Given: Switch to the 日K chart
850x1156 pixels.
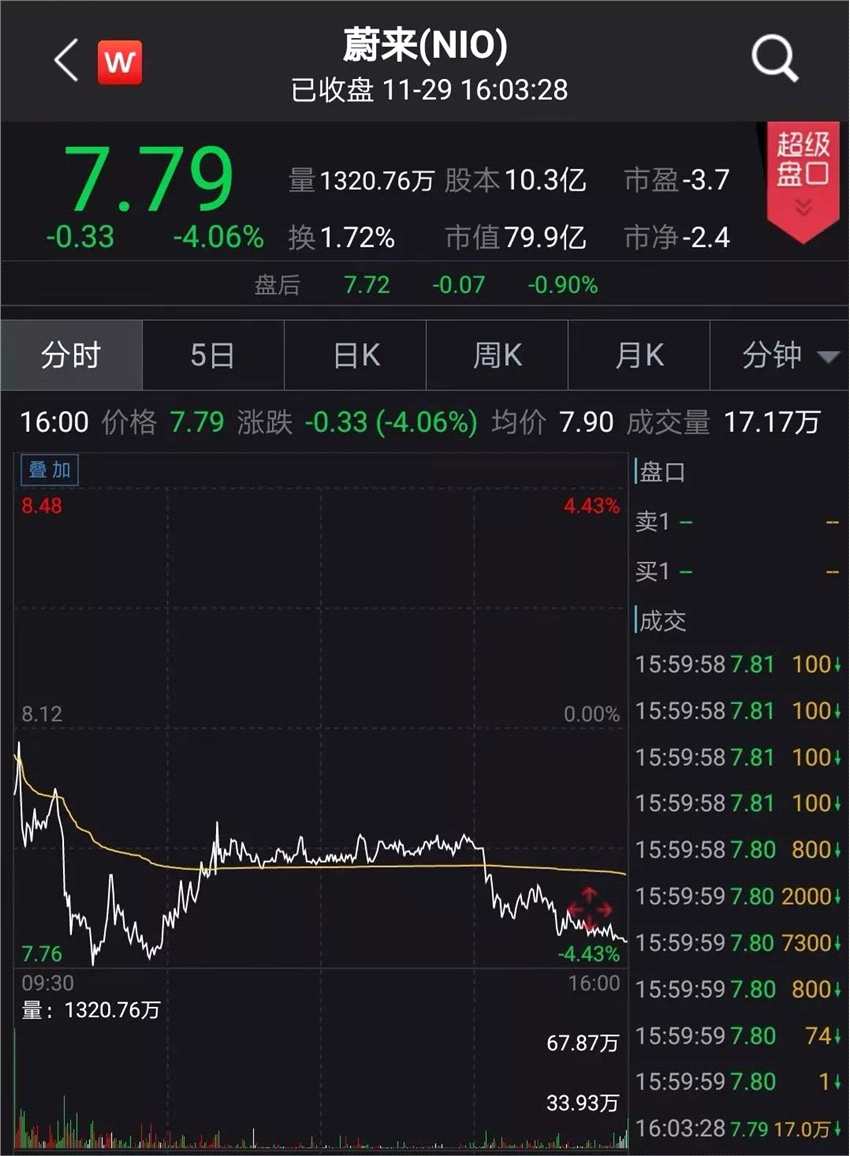Looking at the screenshot, I should click(356, 355).
